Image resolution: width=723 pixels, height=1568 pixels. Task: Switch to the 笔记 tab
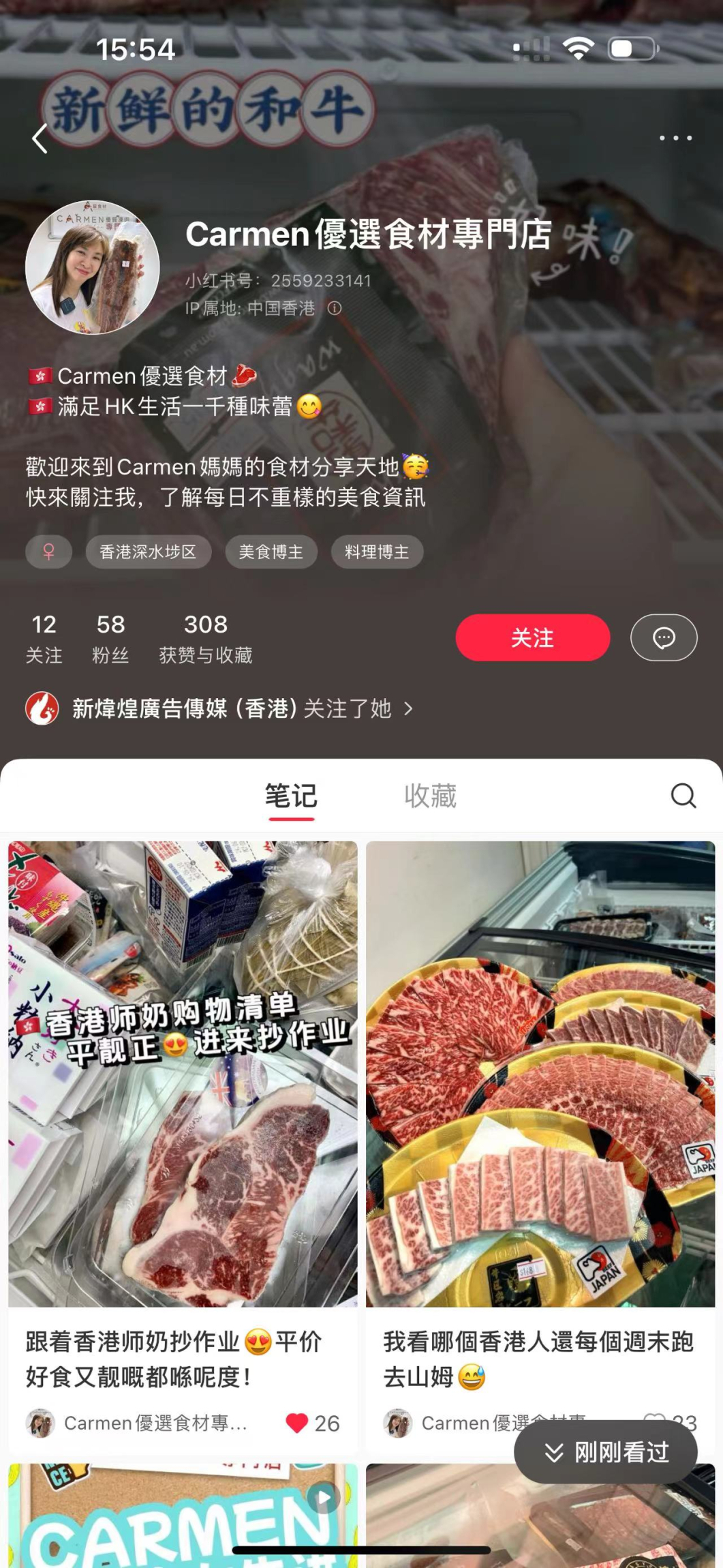[x=291, y=796]
